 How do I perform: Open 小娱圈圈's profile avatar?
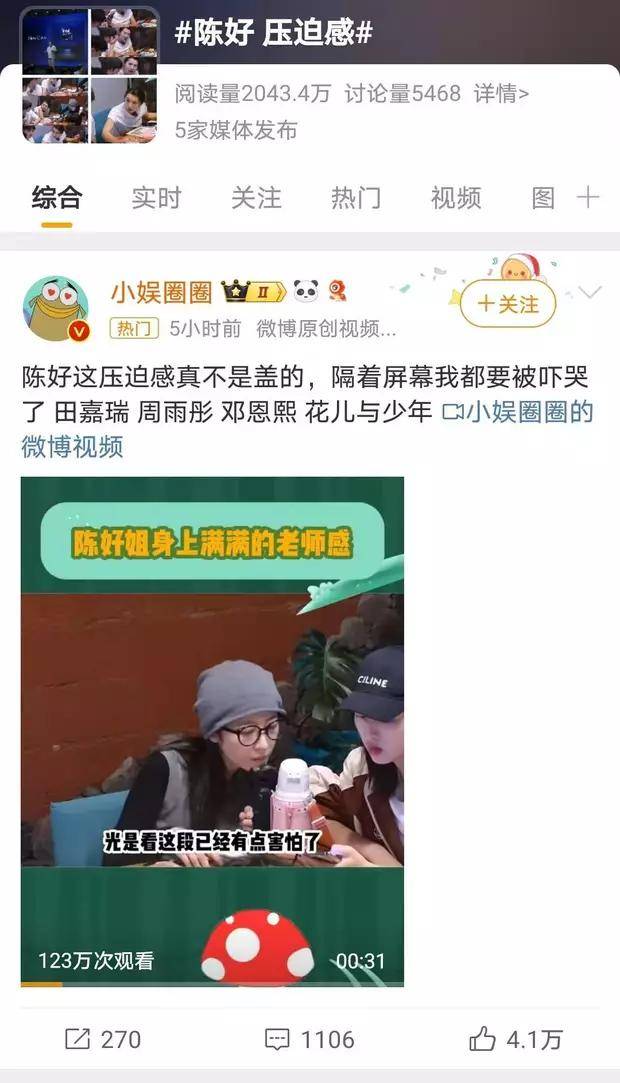56,308
